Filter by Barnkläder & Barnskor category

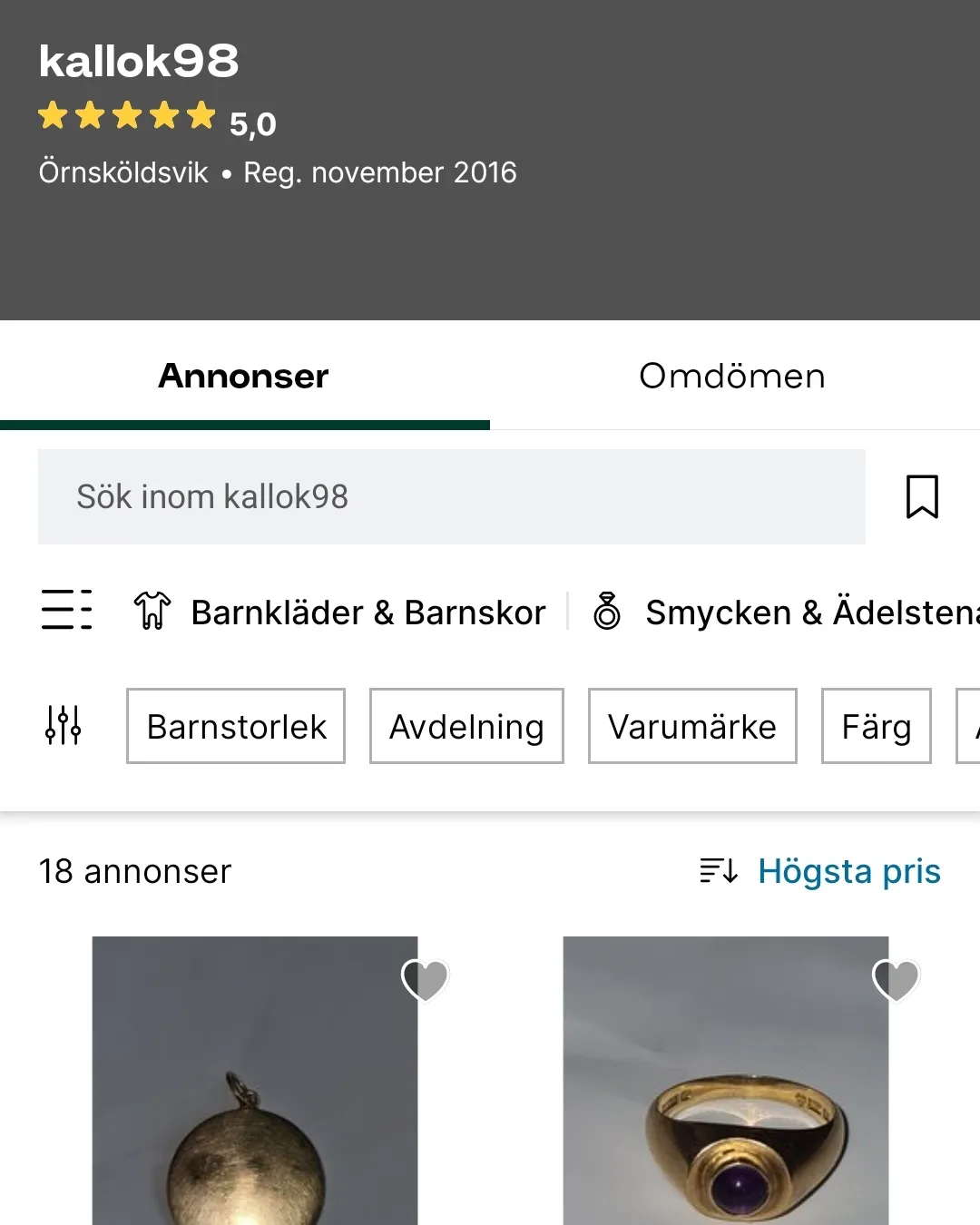[x=340, y=612]
